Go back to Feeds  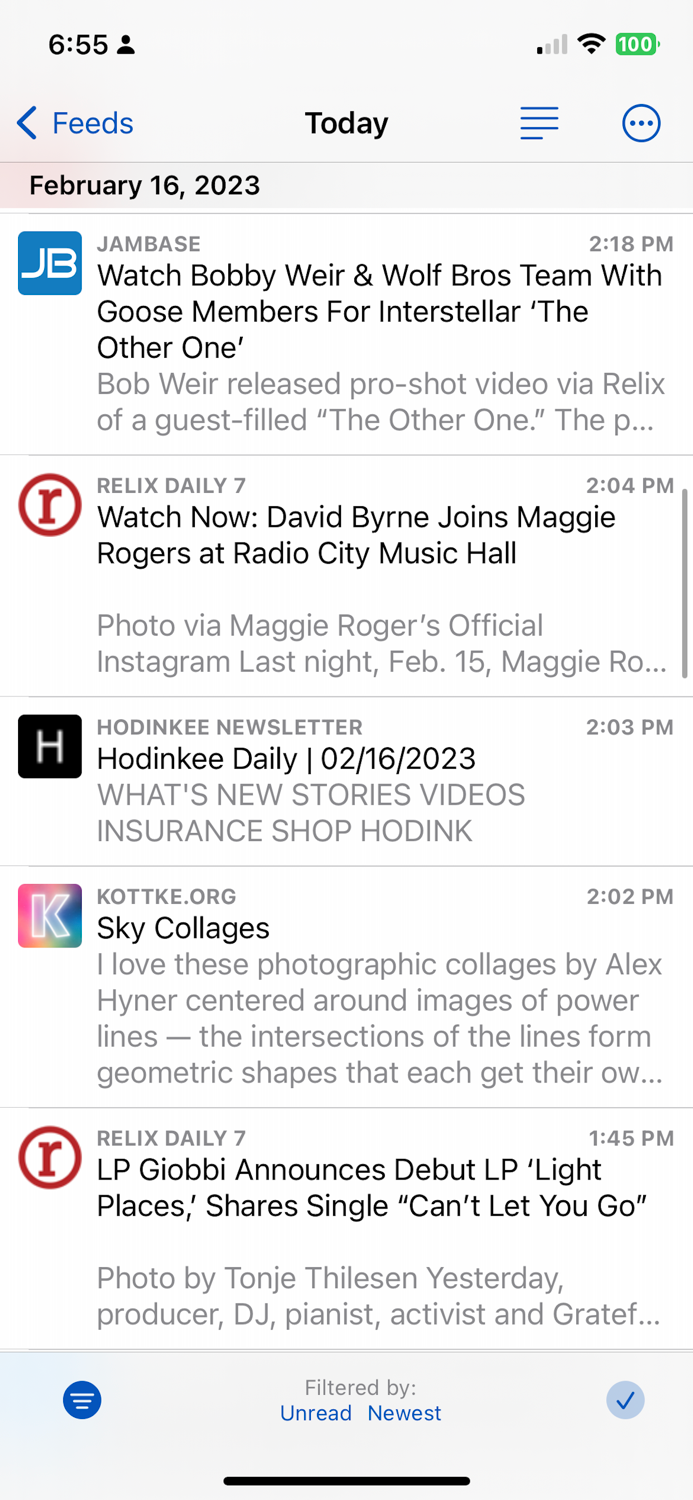coord(75,123)
